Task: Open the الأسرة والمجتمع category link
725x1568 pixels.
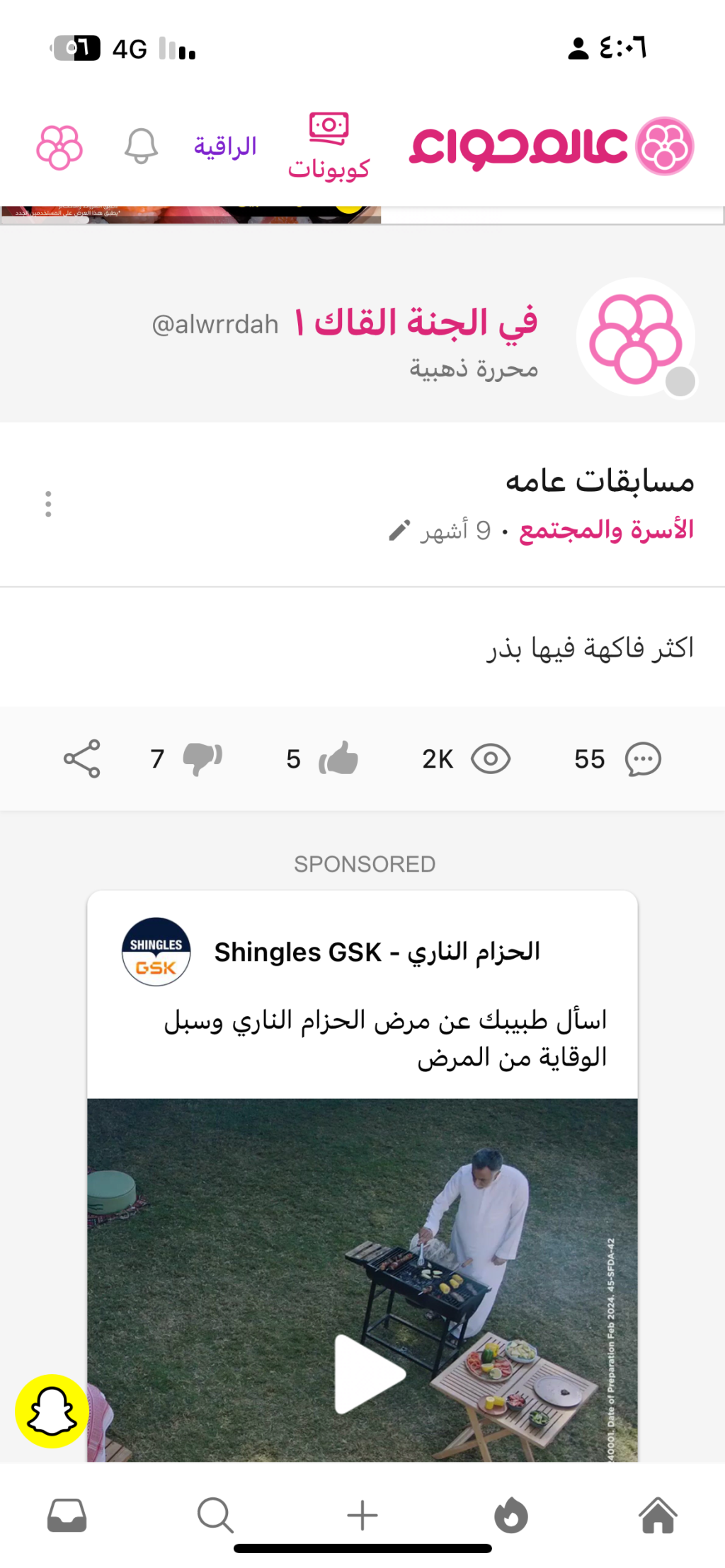Action: tap(606, 530)
